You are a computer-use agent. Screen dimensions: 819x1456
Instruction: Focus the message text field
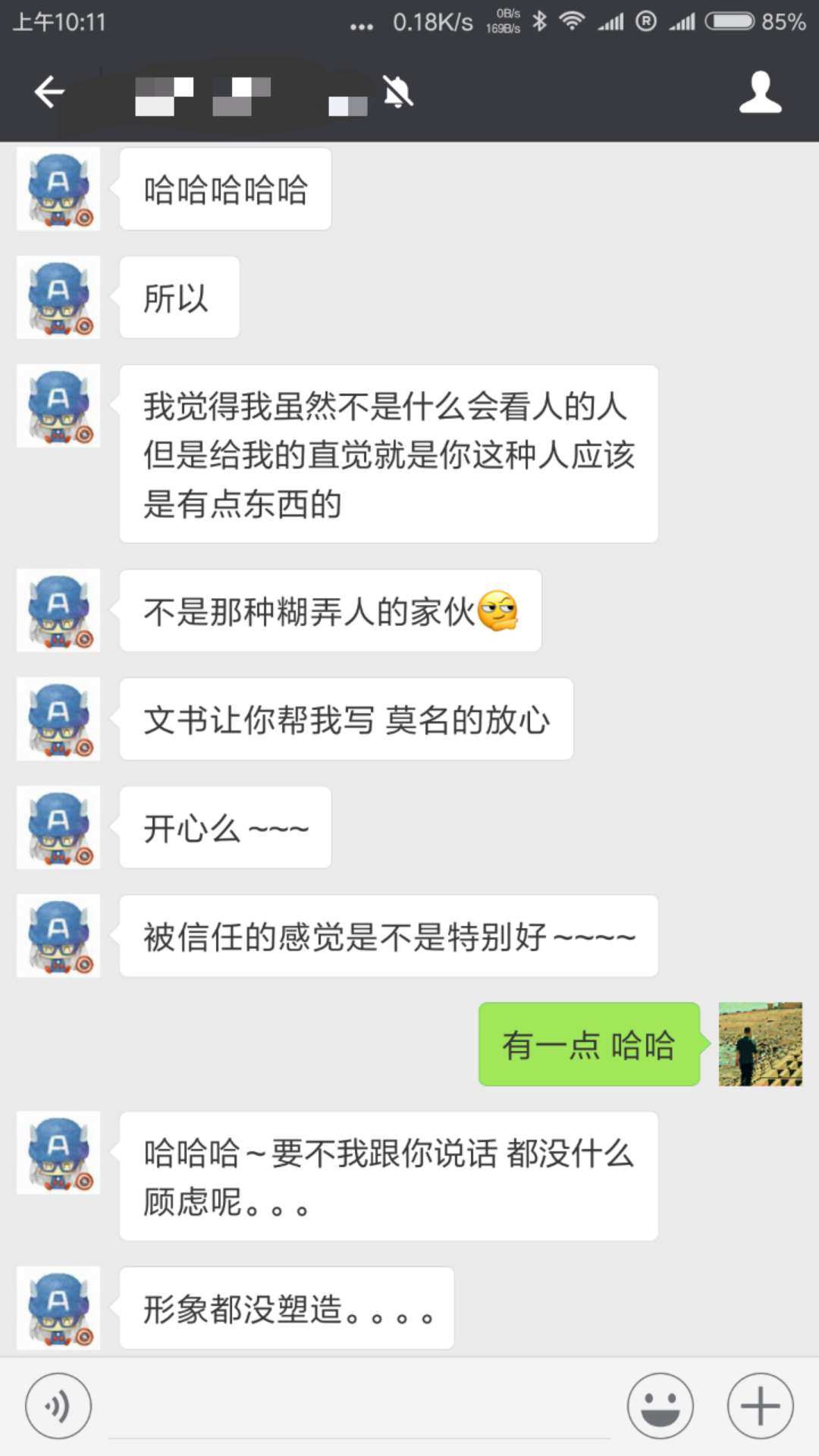359,1409
